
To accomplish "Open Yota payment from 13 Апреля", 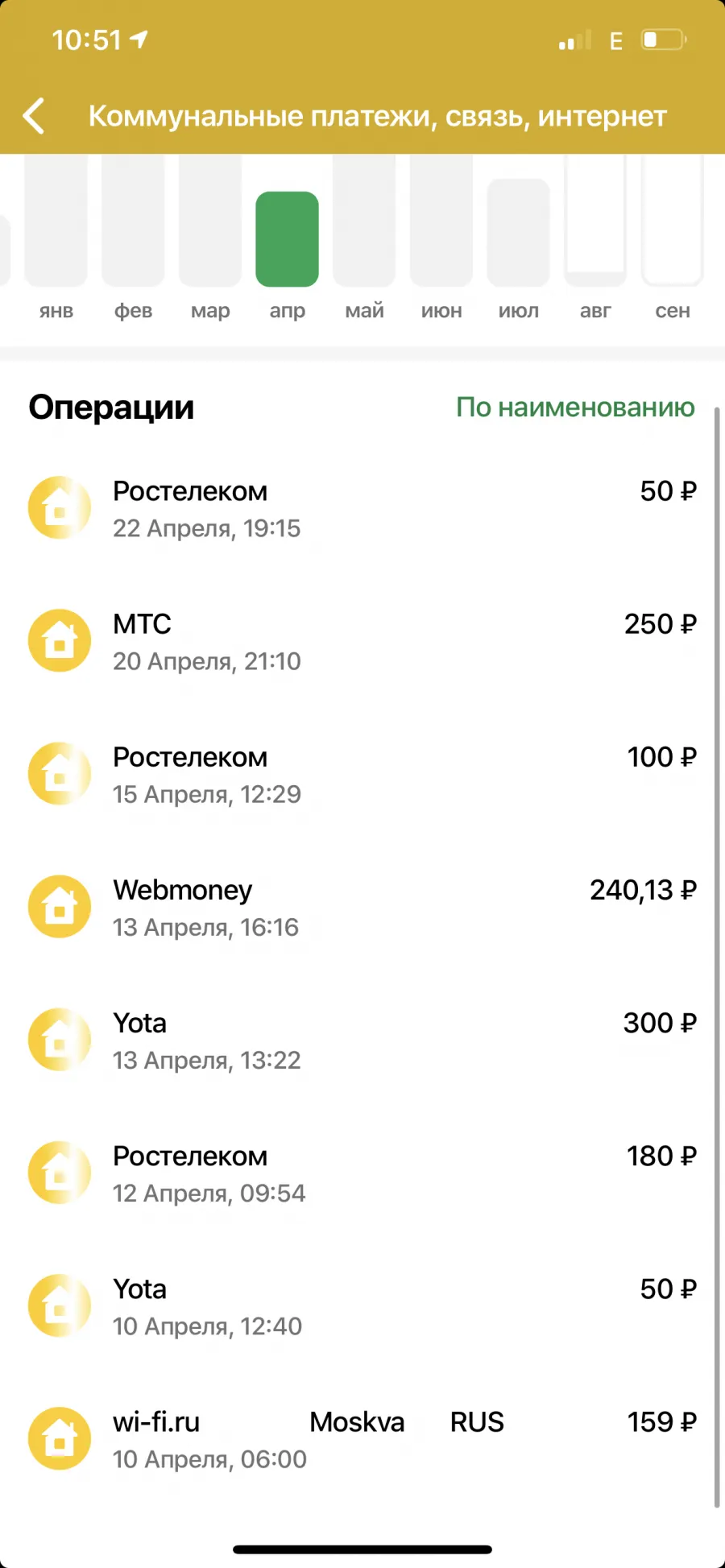I will [x=362, y=1041].
